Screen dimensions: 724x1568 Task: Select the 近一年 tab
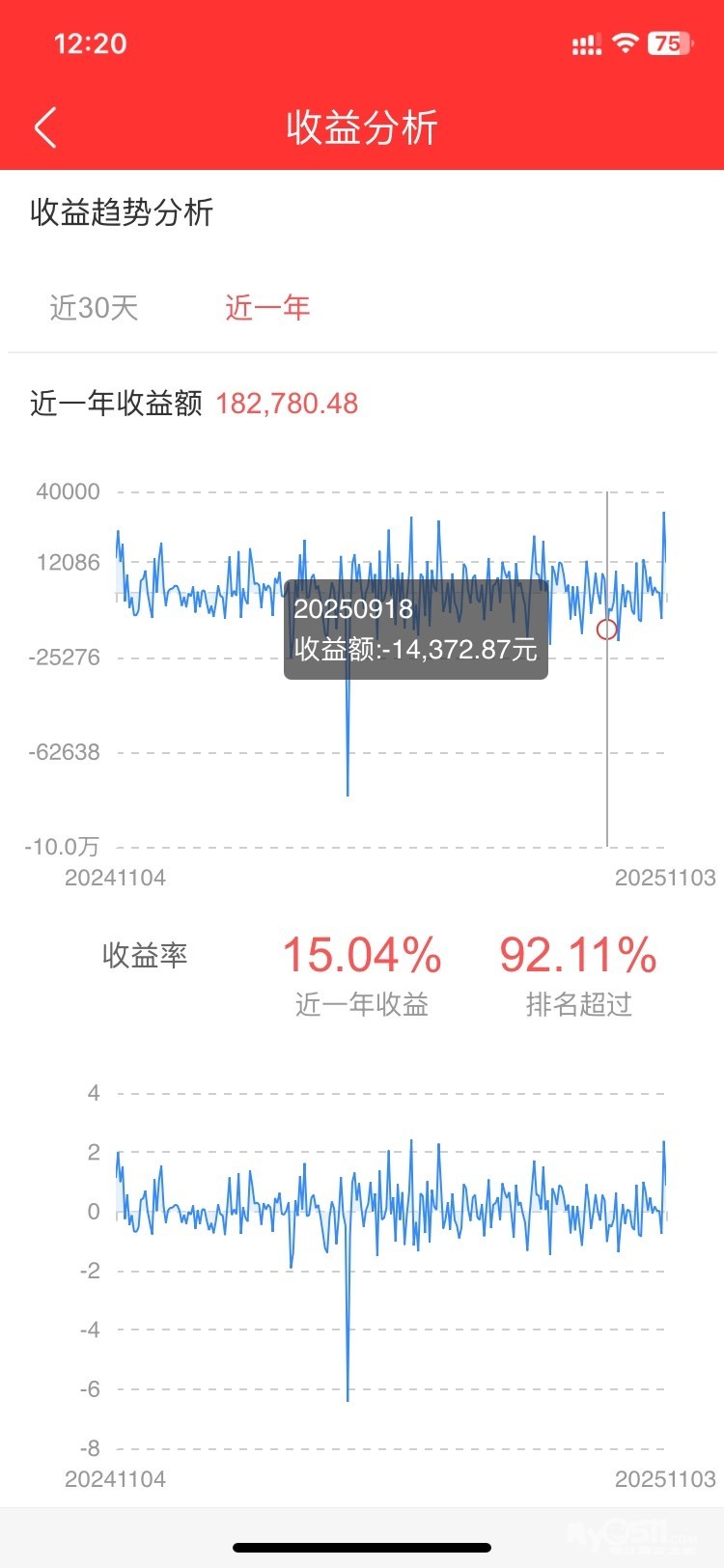pos(267,308)
